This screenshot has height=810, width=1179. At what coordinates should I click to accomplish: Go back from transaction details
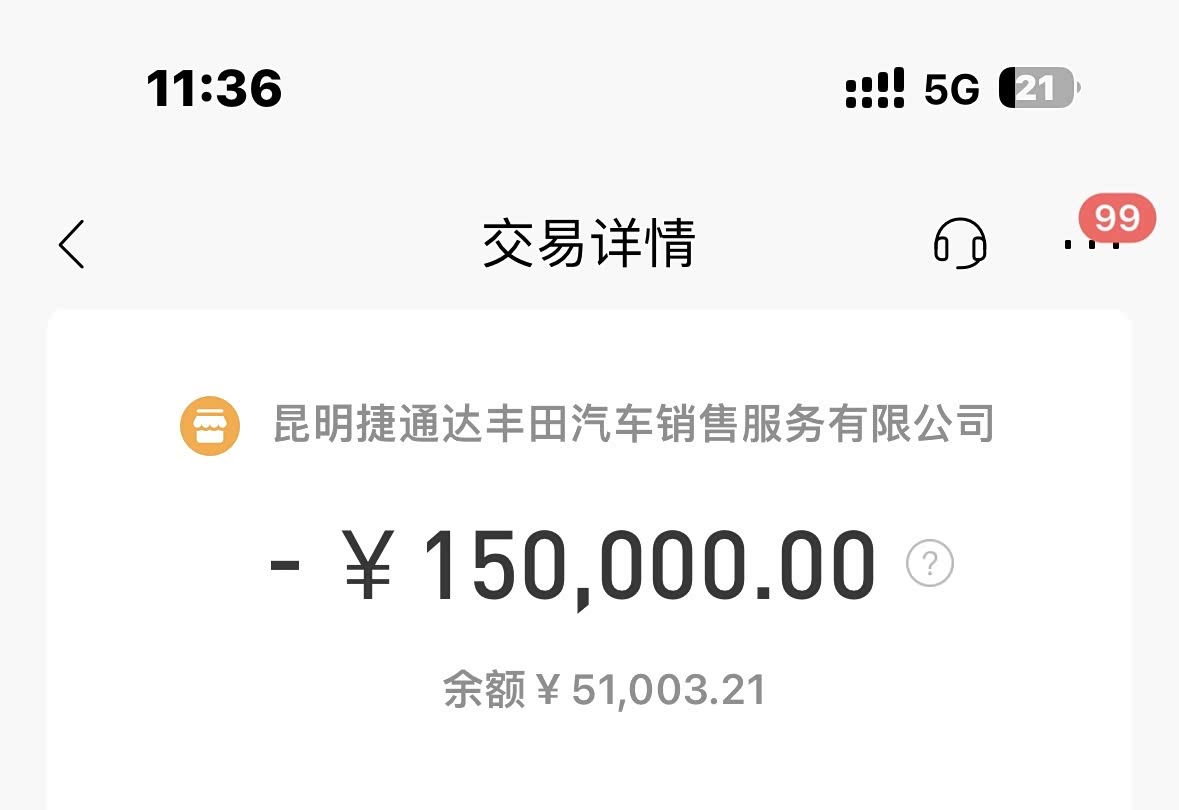72,244
